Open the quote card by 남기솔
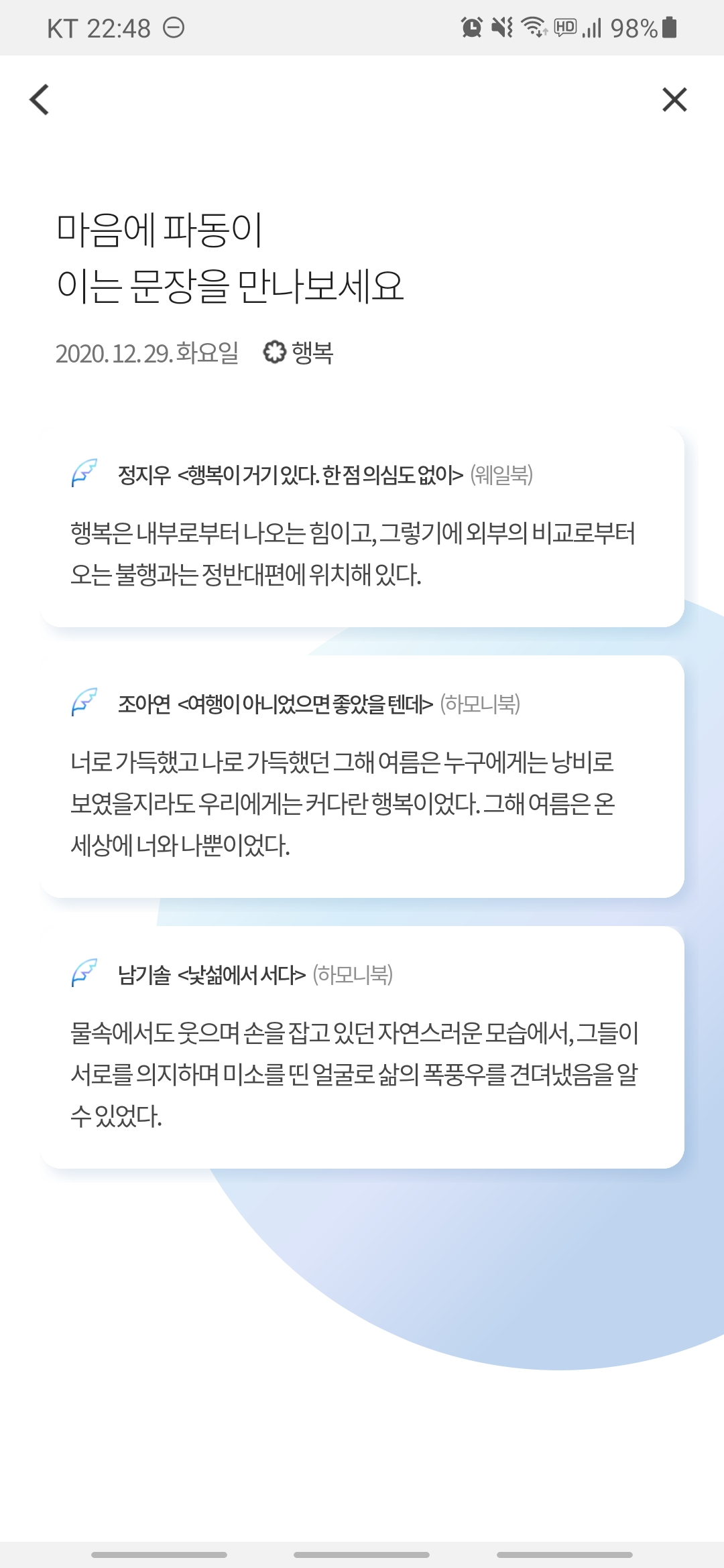This screenshot has height=1568, width=724. click(x=362, y=1047)
